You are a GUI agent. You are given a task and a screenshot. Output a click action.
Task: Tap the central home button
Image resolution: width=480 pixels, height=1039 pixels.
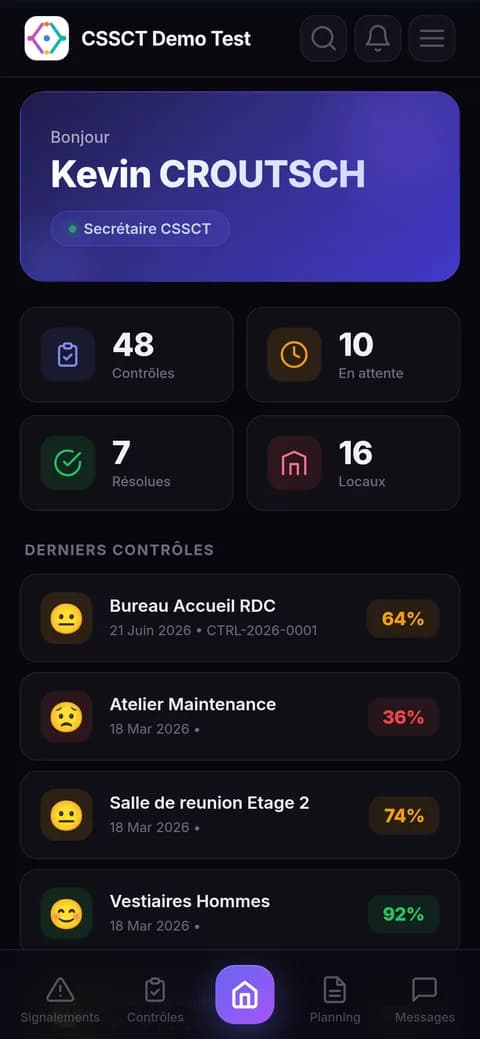click(245, 995)
